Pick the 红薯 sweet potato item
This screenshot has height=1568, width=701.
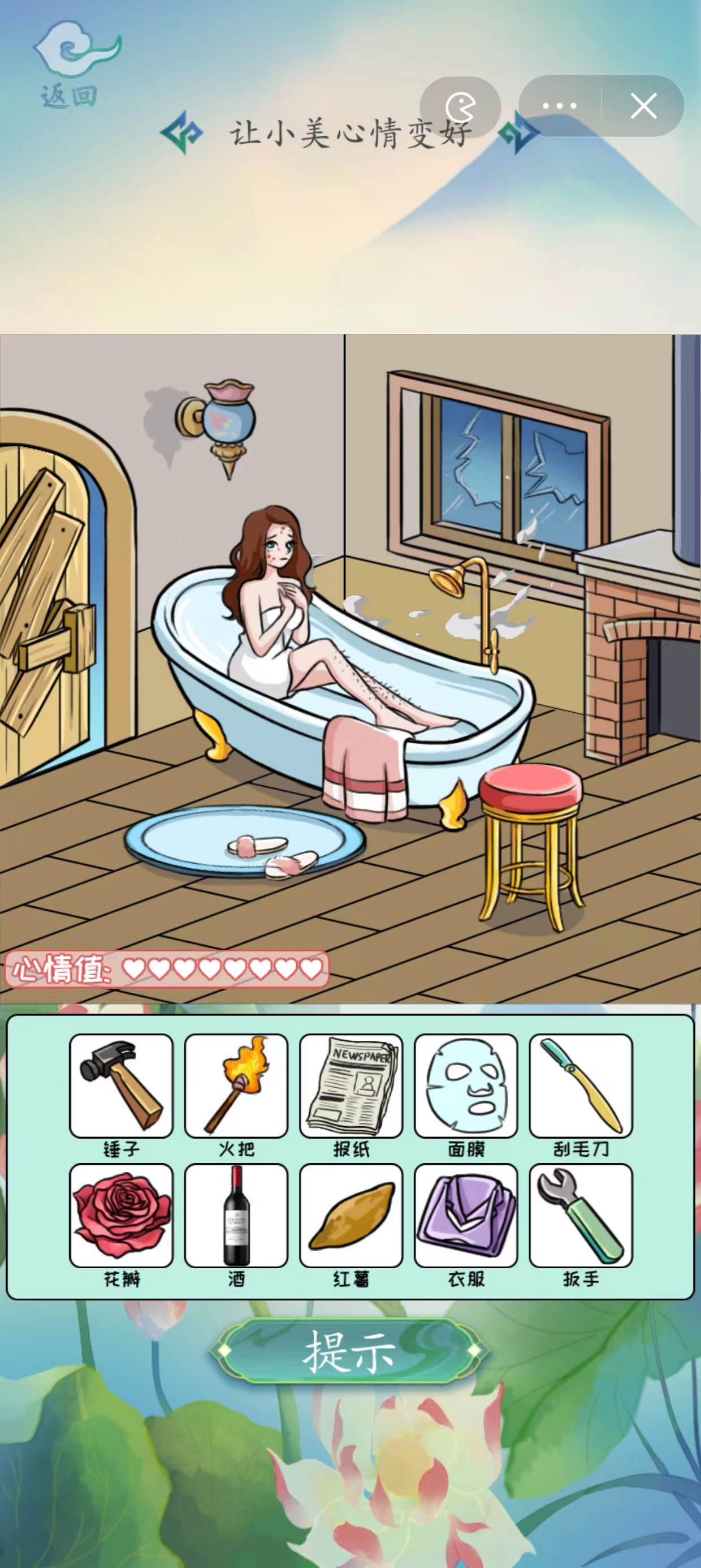(x=351, y=1216)
